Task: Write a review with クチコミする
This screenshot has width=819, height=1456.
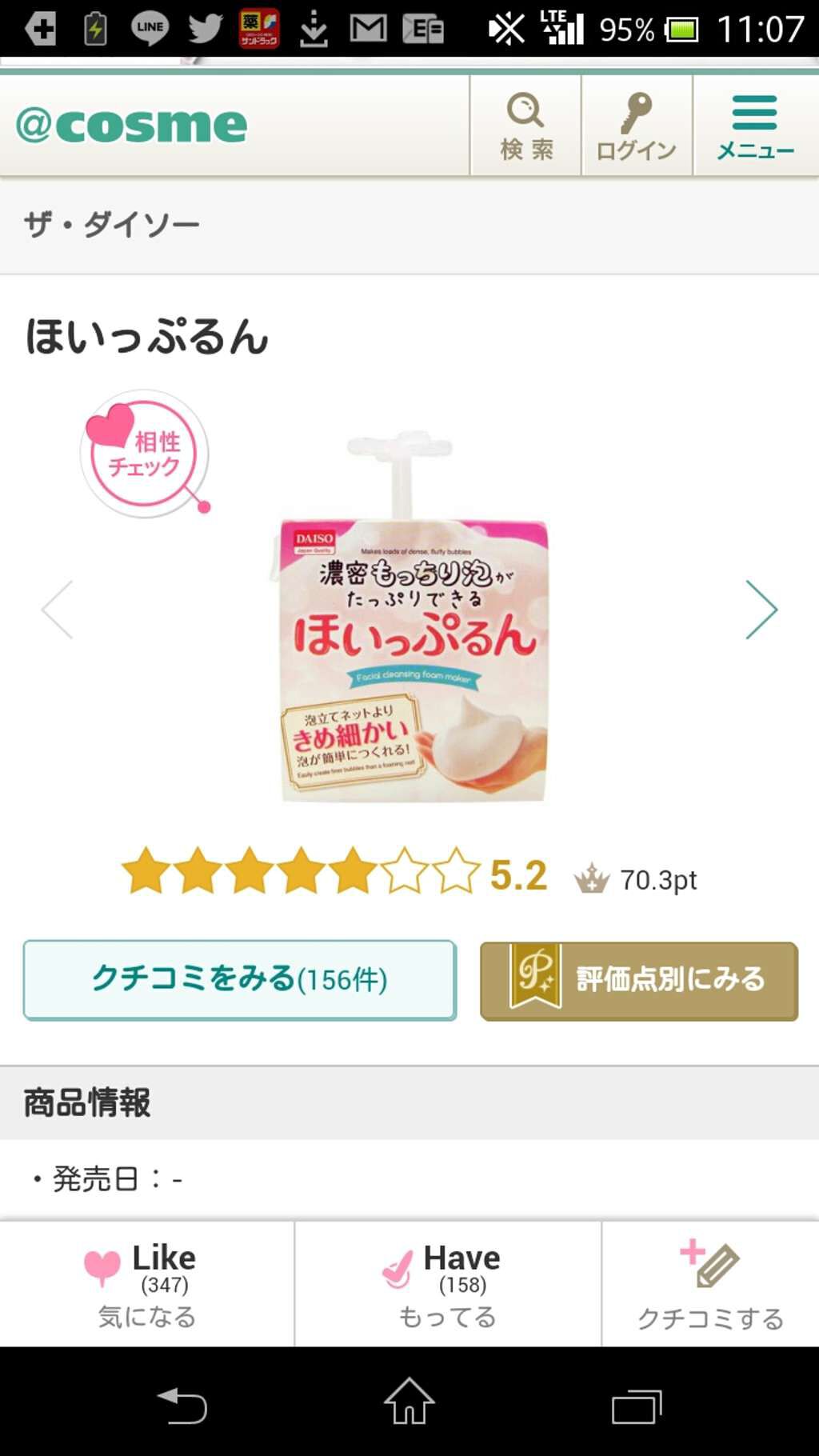Action: [x=710, y=1283]
